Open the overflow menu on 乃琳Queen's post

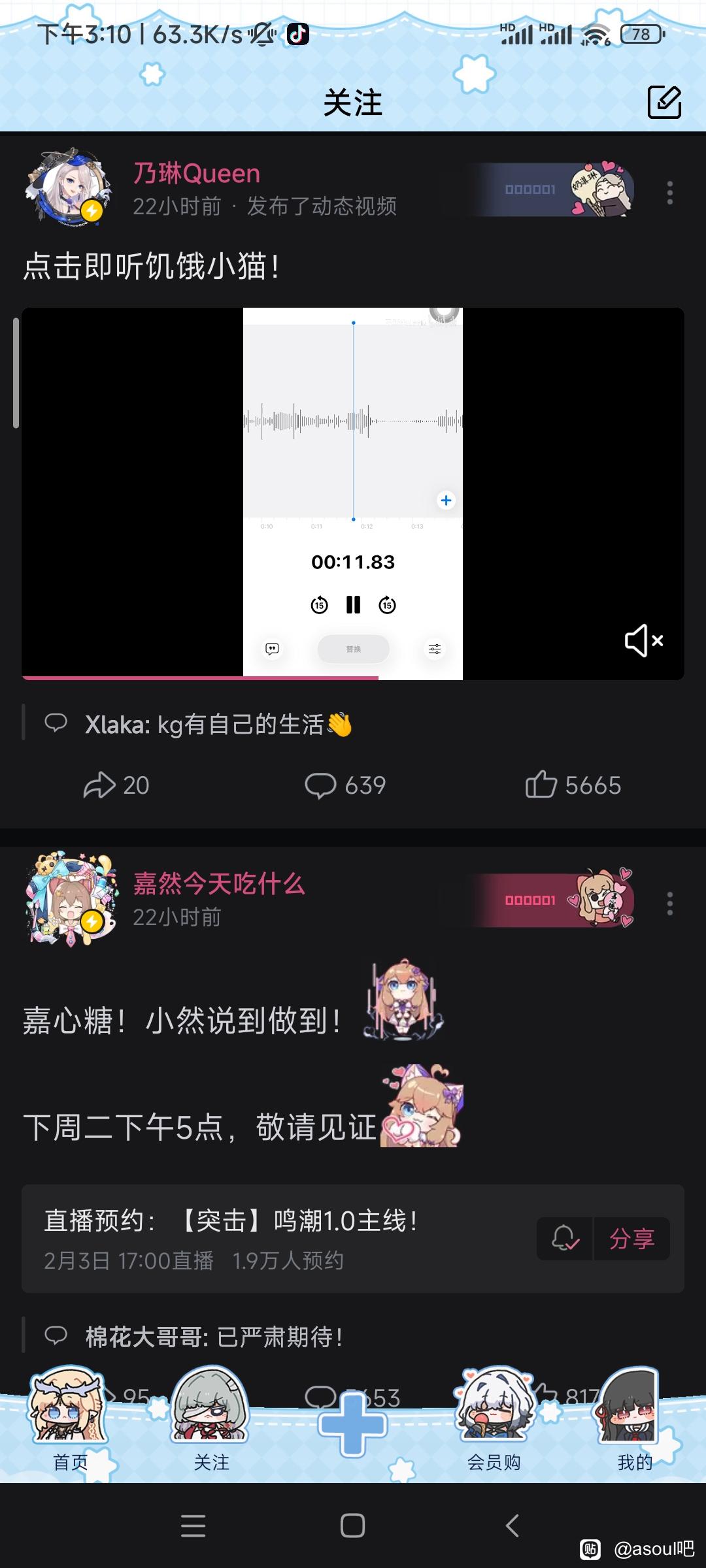669,193
